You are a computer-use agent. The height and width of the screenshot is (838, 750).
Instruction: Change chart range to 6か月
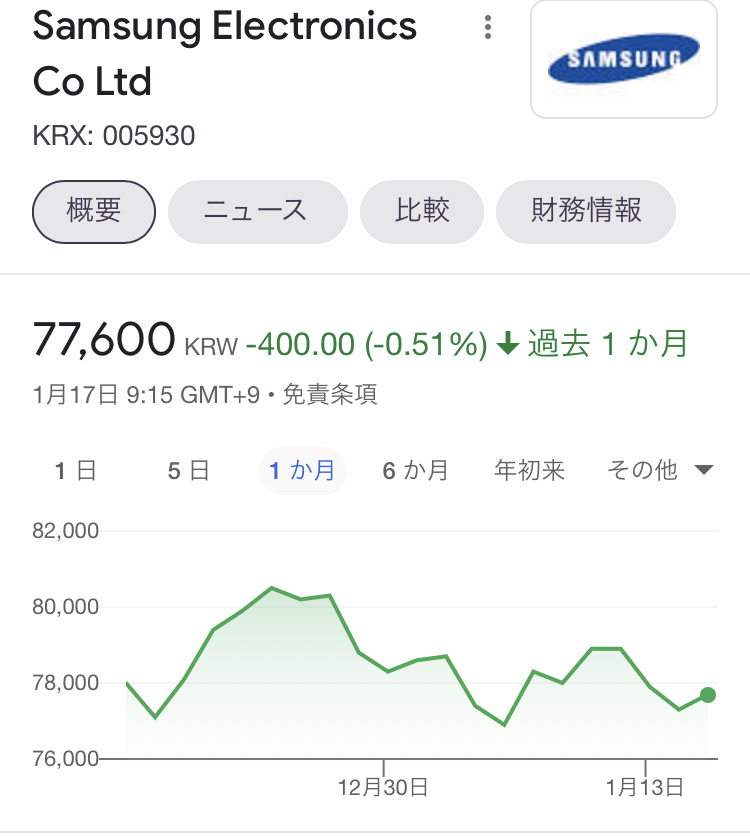[415, 470]
